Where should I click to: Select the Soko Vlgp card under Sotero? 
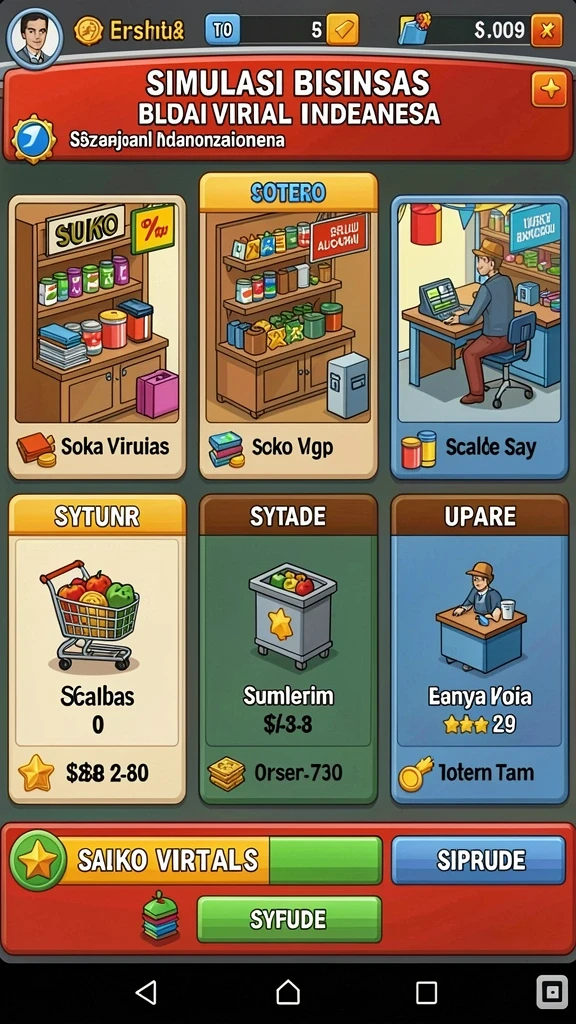(288, 325)
